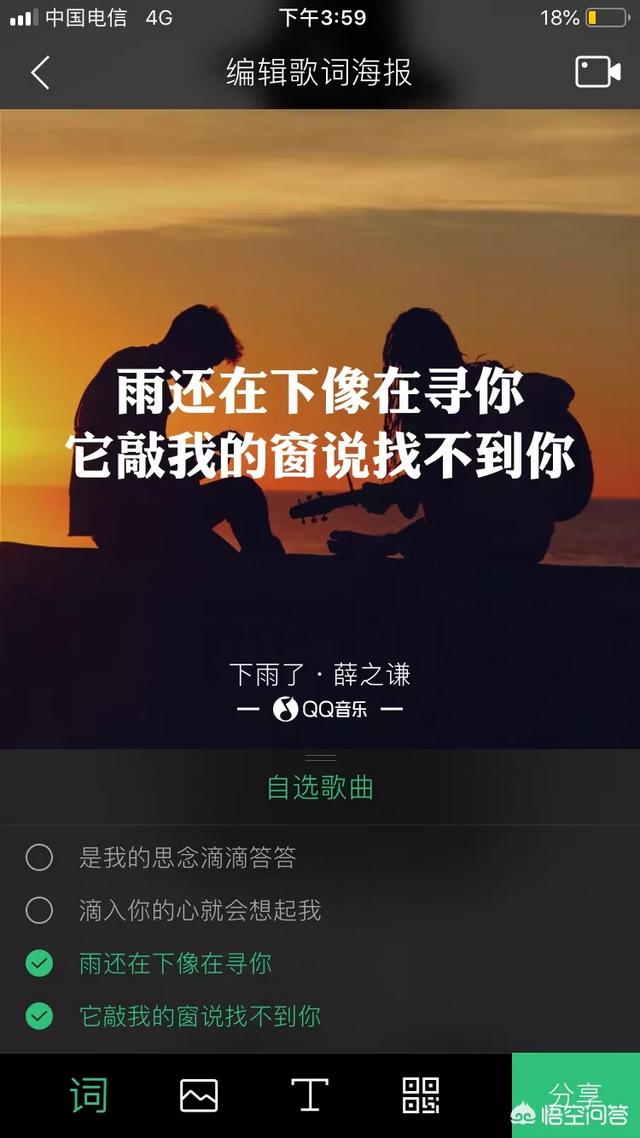Screen dimensions: 640x1138
Task: Open the QR code tab
Action: [420, 1095]
